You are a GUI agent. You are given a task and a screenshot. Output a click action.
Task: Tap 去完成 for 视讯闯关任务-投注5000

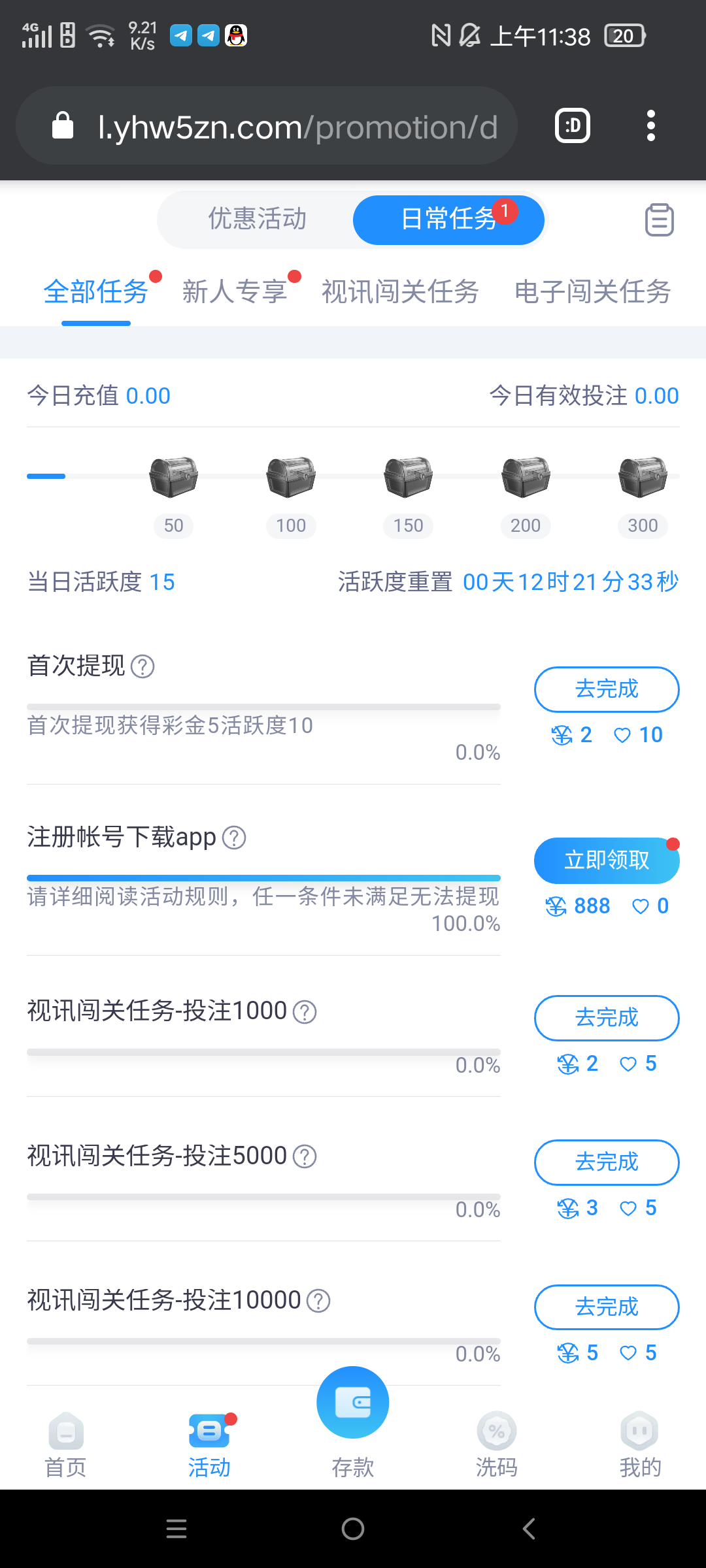tap(607, 1162)
